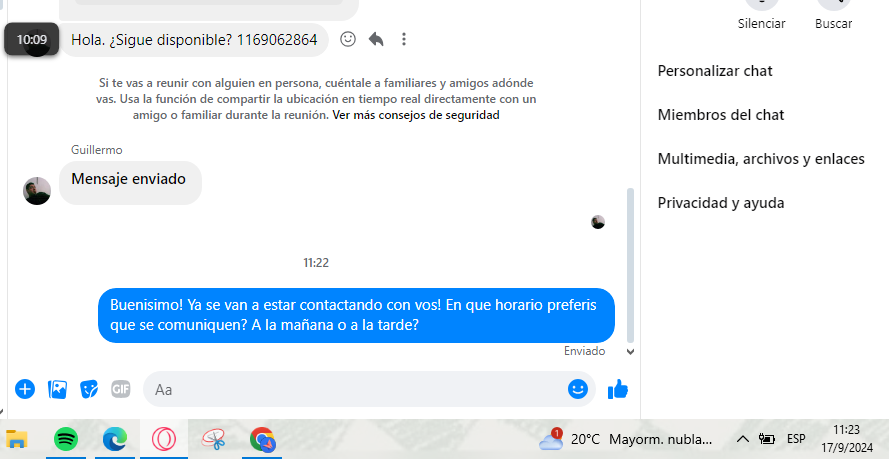Attach a photo or file
This screenshot has width=889, height=459.
(x=58, y=389)
